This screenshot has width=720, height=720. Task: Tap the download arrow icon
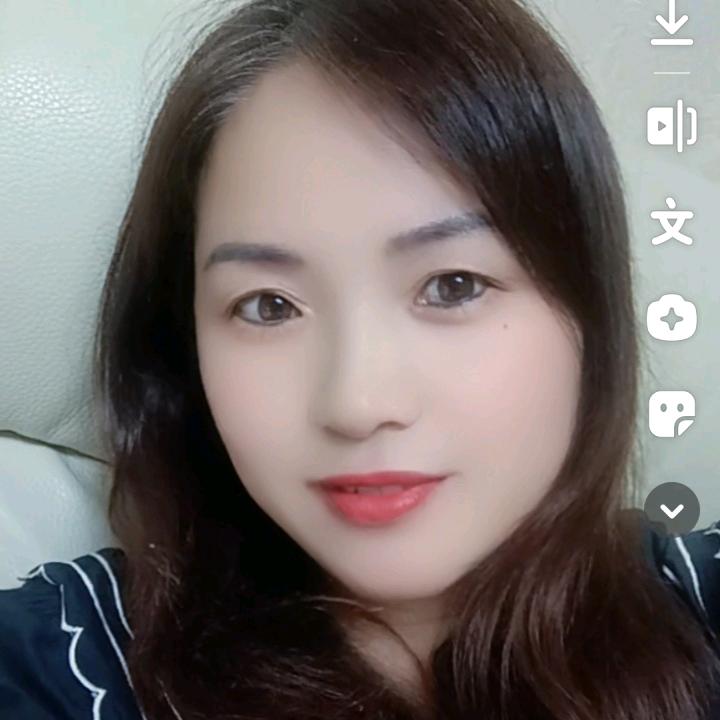pyautogui.click(x=672, y=23)
